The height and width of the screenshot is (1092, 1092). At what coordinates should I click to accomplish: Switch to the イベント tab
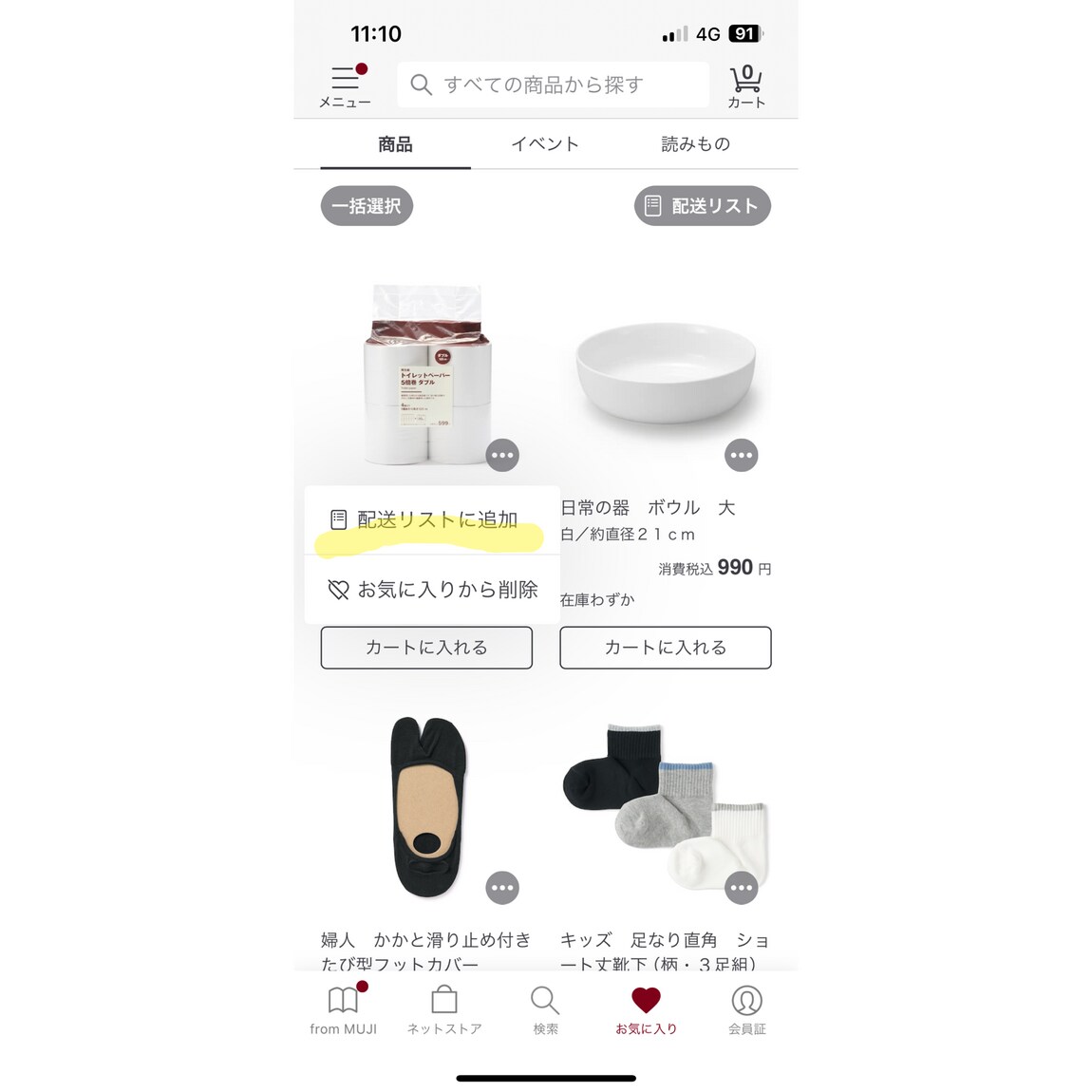pos(545,144)
